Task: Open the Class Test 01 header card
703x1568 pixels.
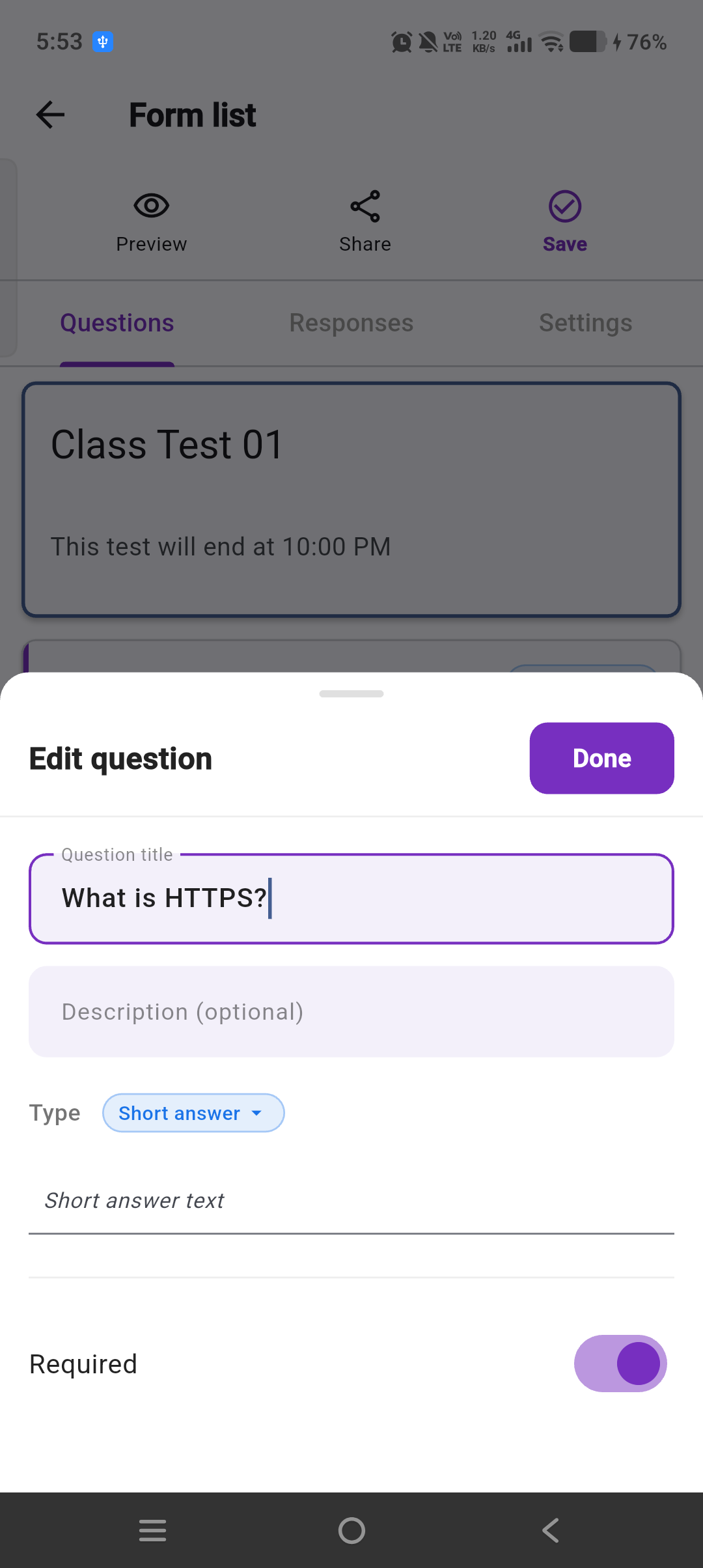Action: [351, 499]
